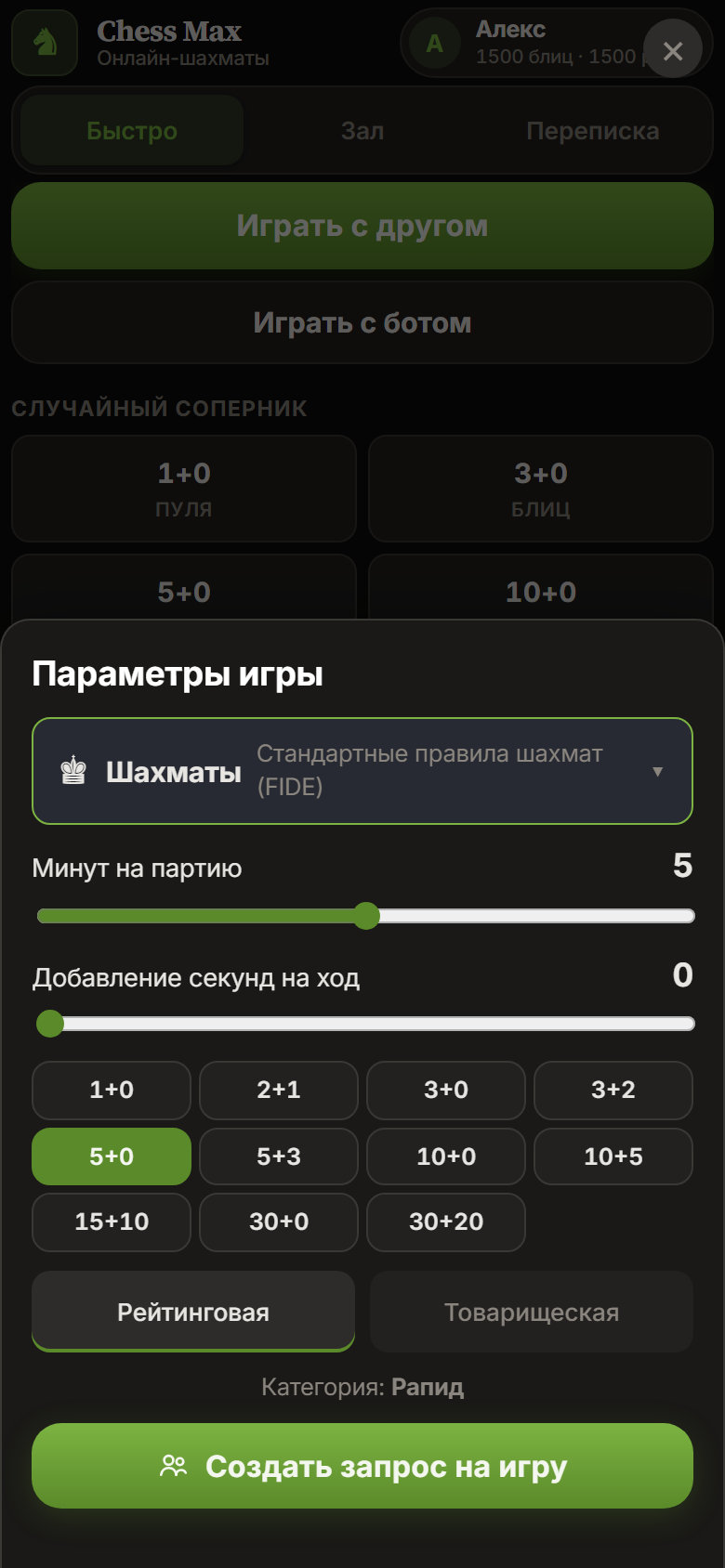The width and height of the screenshot is (725, 1568).
Task: Select the 3+0 preset in game parameters
Action: click(446, 1091)
